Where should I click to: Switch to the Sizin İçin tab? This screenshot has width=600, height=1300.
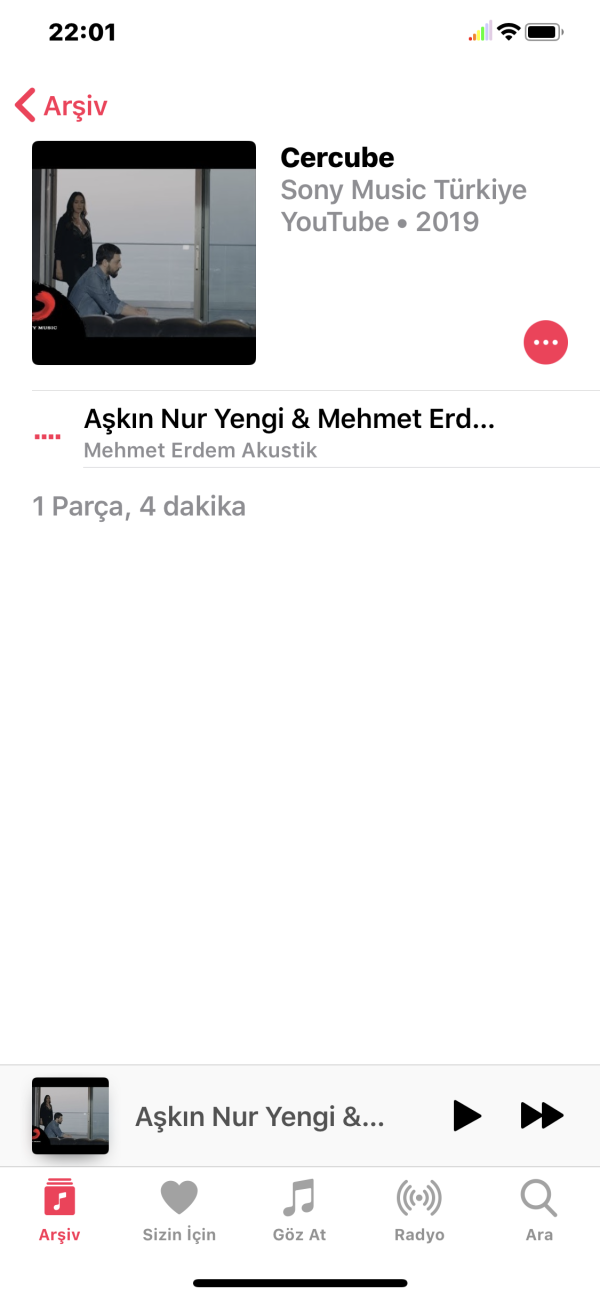point(179,1210)
